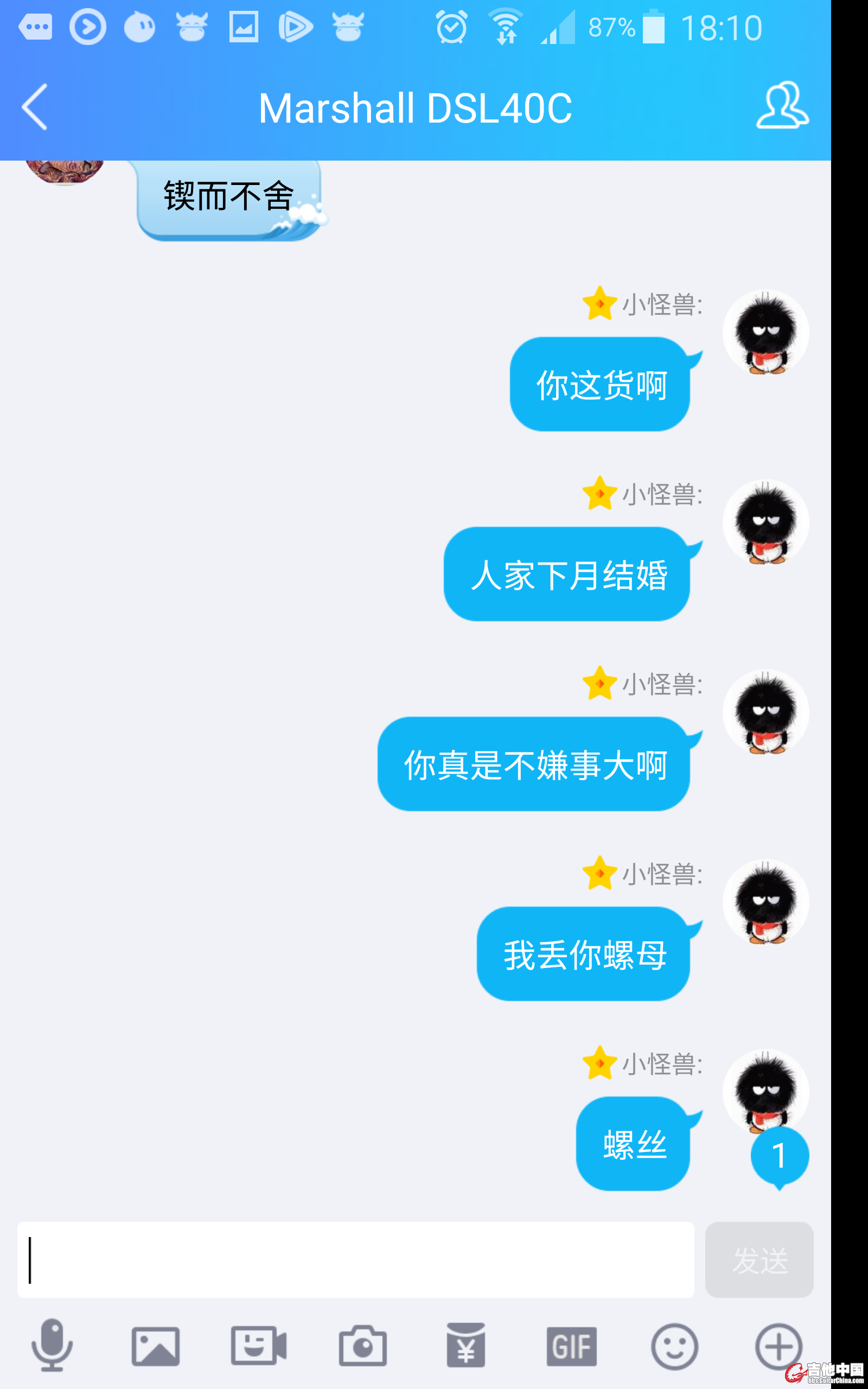Open 小怪兽 avatar next to 你这货啊

[765, 333]
